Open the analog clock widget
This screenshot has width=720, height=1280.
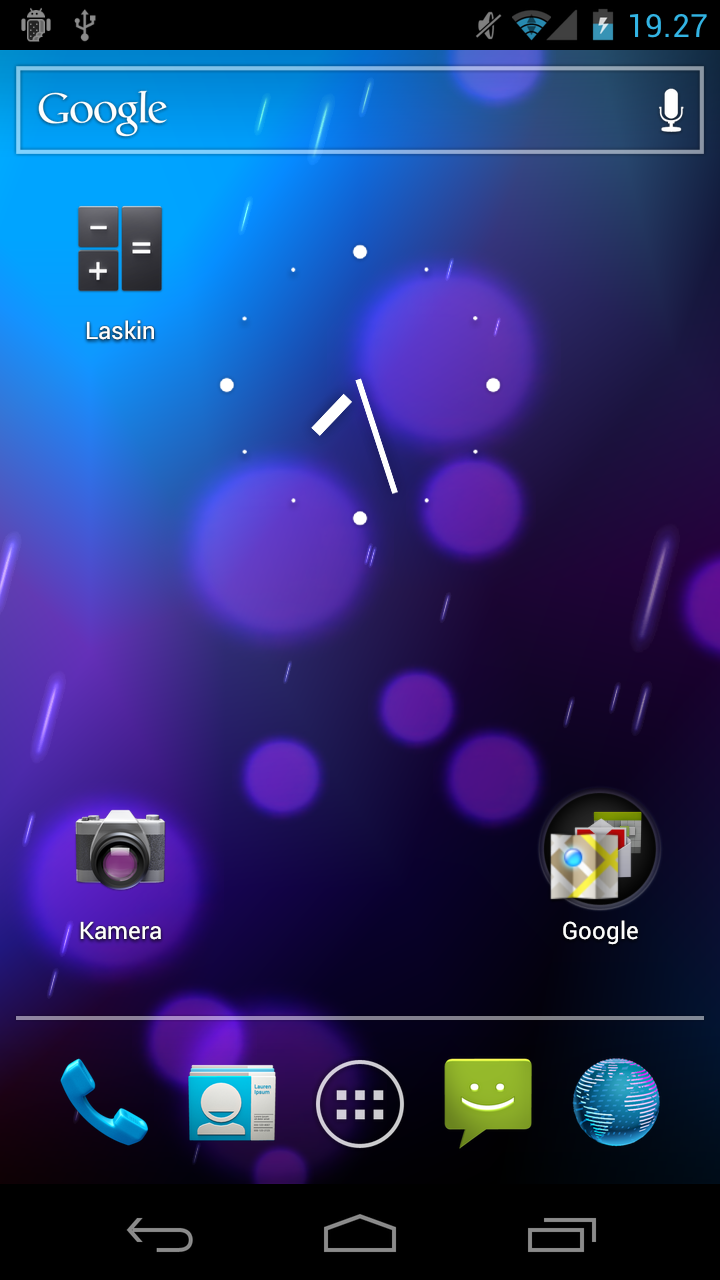click(x=360, y=385)
